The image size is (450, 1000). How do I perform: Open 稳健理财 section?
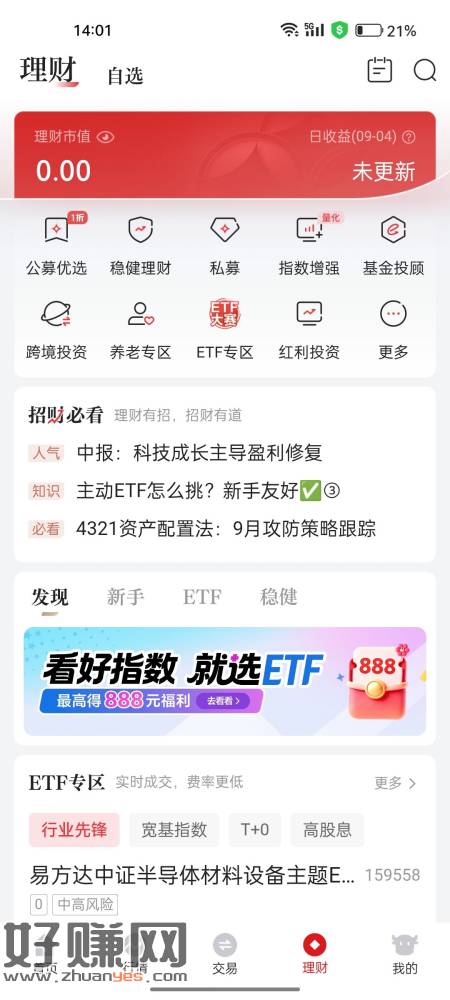pyautogui.click(x=141, y=245)
